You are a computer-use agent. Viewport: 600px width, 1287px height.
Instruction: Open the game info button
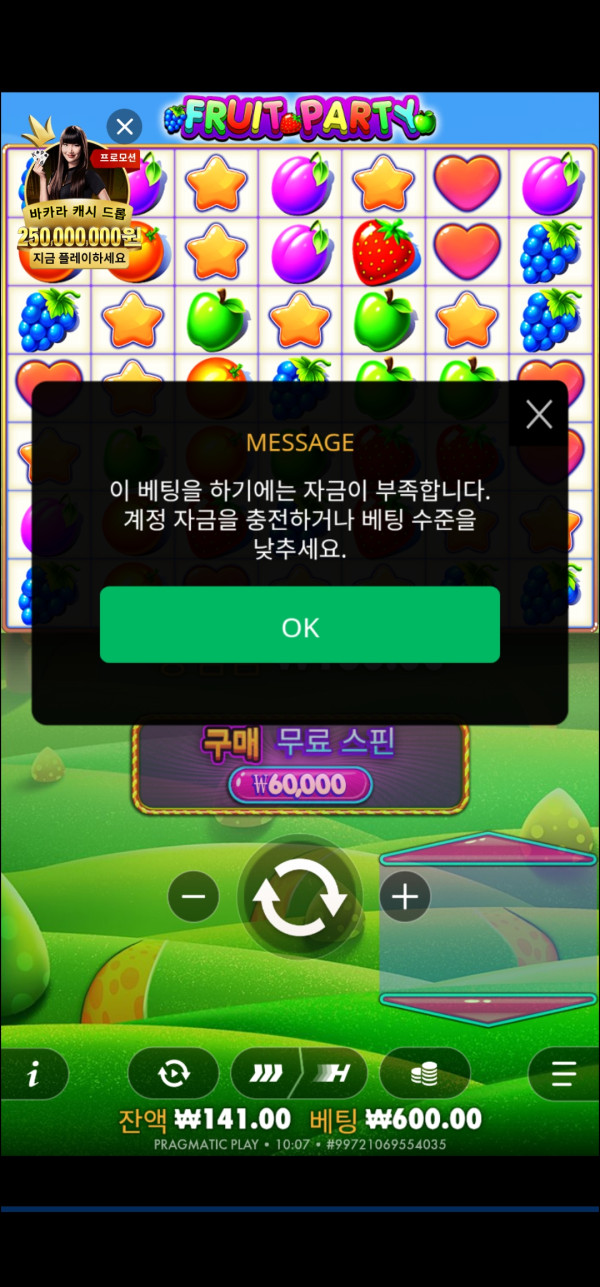[34, 1075]
